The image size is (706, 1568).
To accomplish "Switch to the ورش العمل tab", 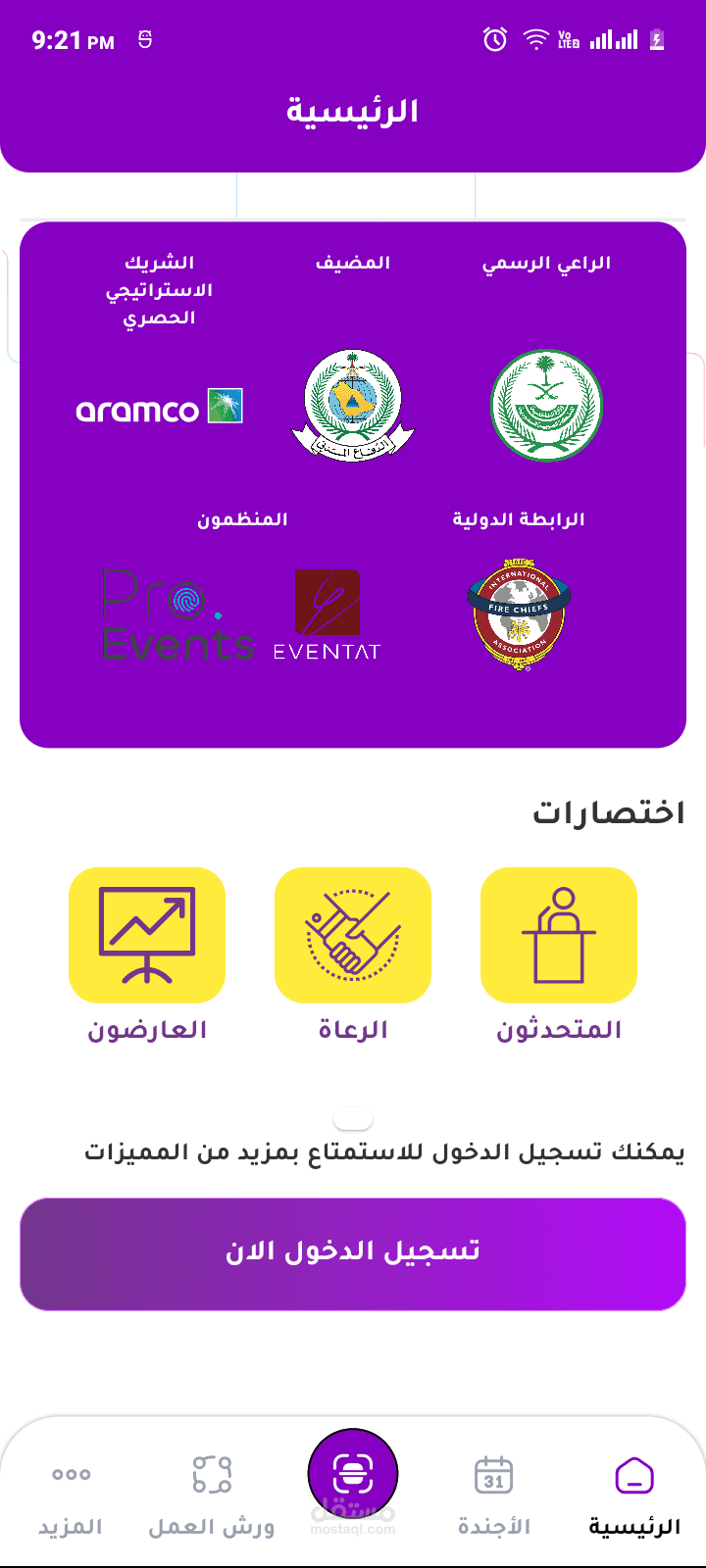I will pos(212,1494).
